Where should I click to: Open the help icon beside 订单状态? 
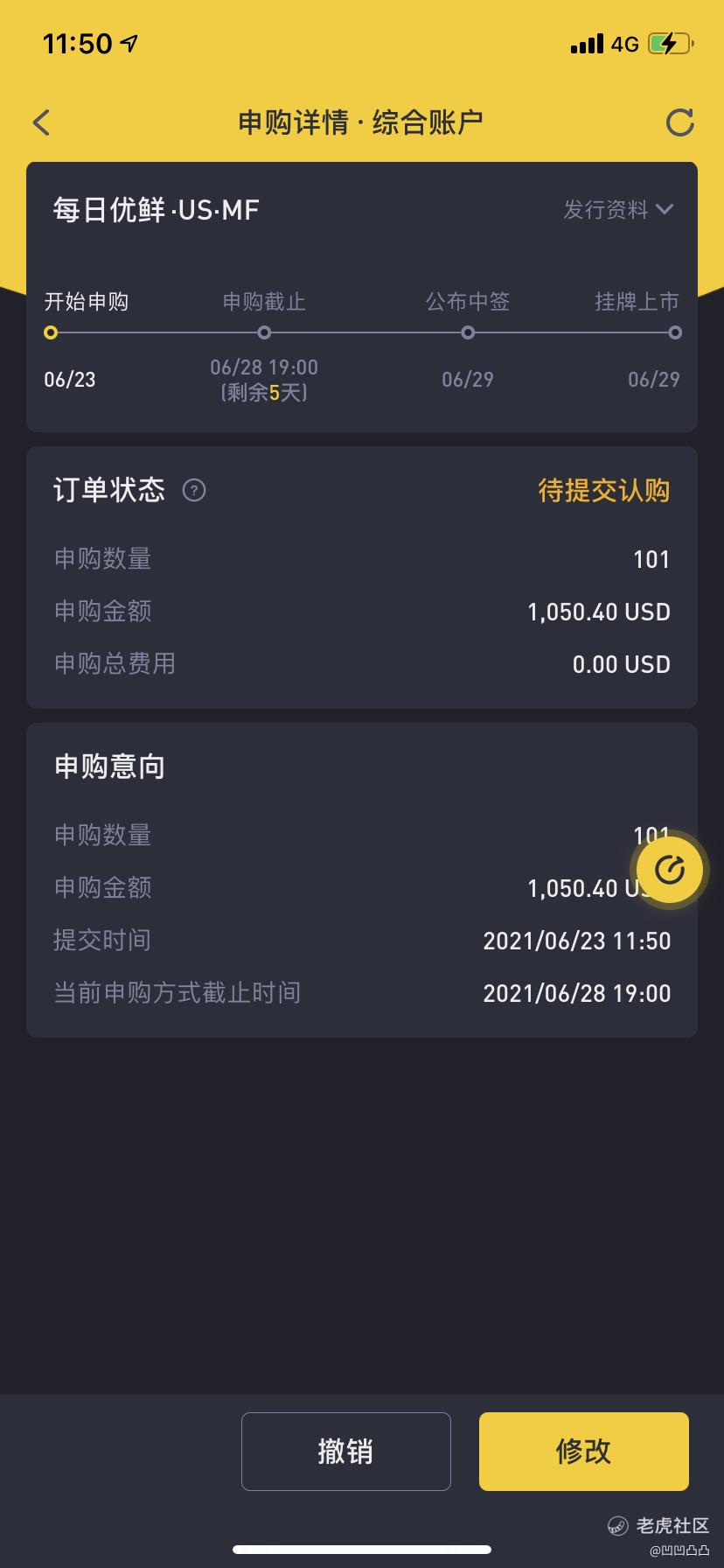pos(194,490)
